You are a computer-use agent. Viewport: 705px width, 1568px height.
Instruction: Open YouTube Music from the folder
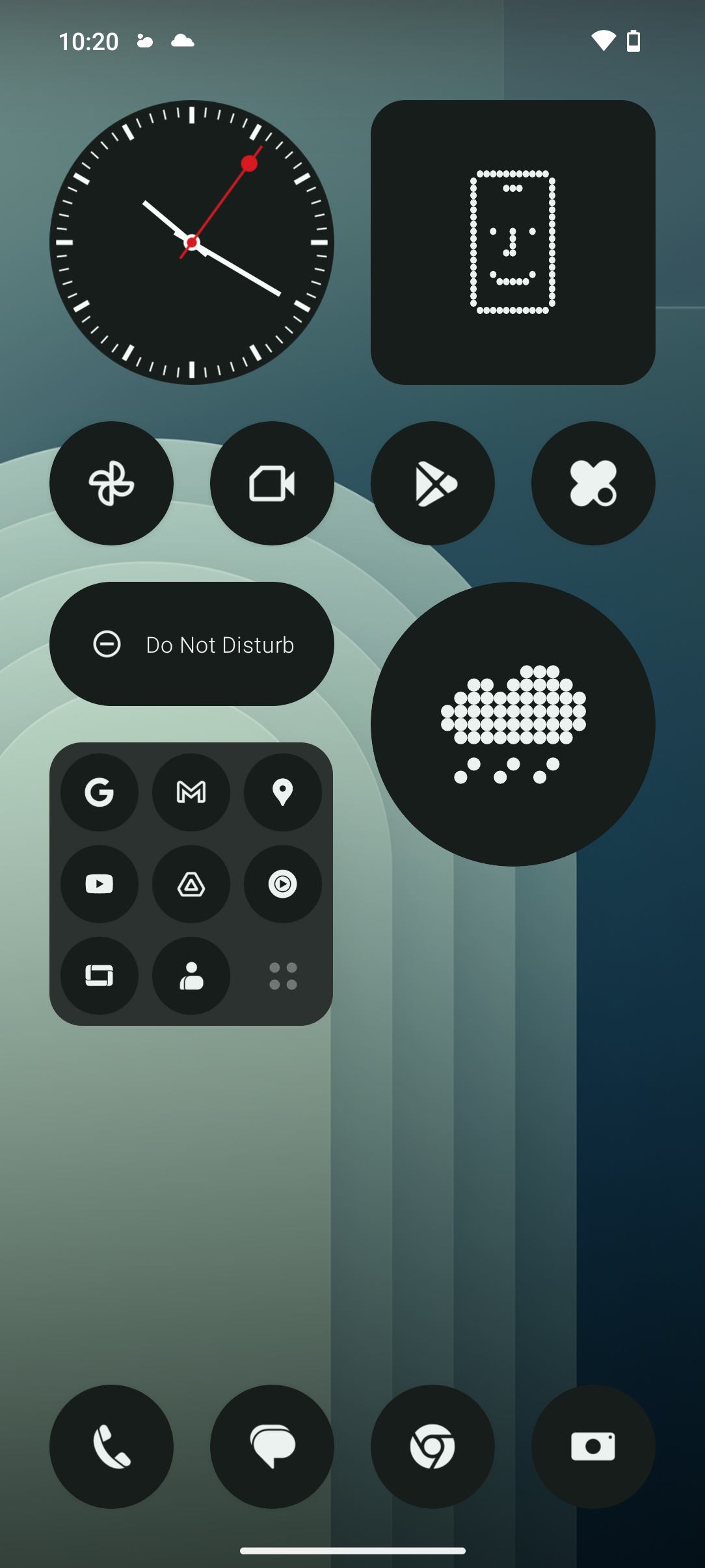pos(283,883)
